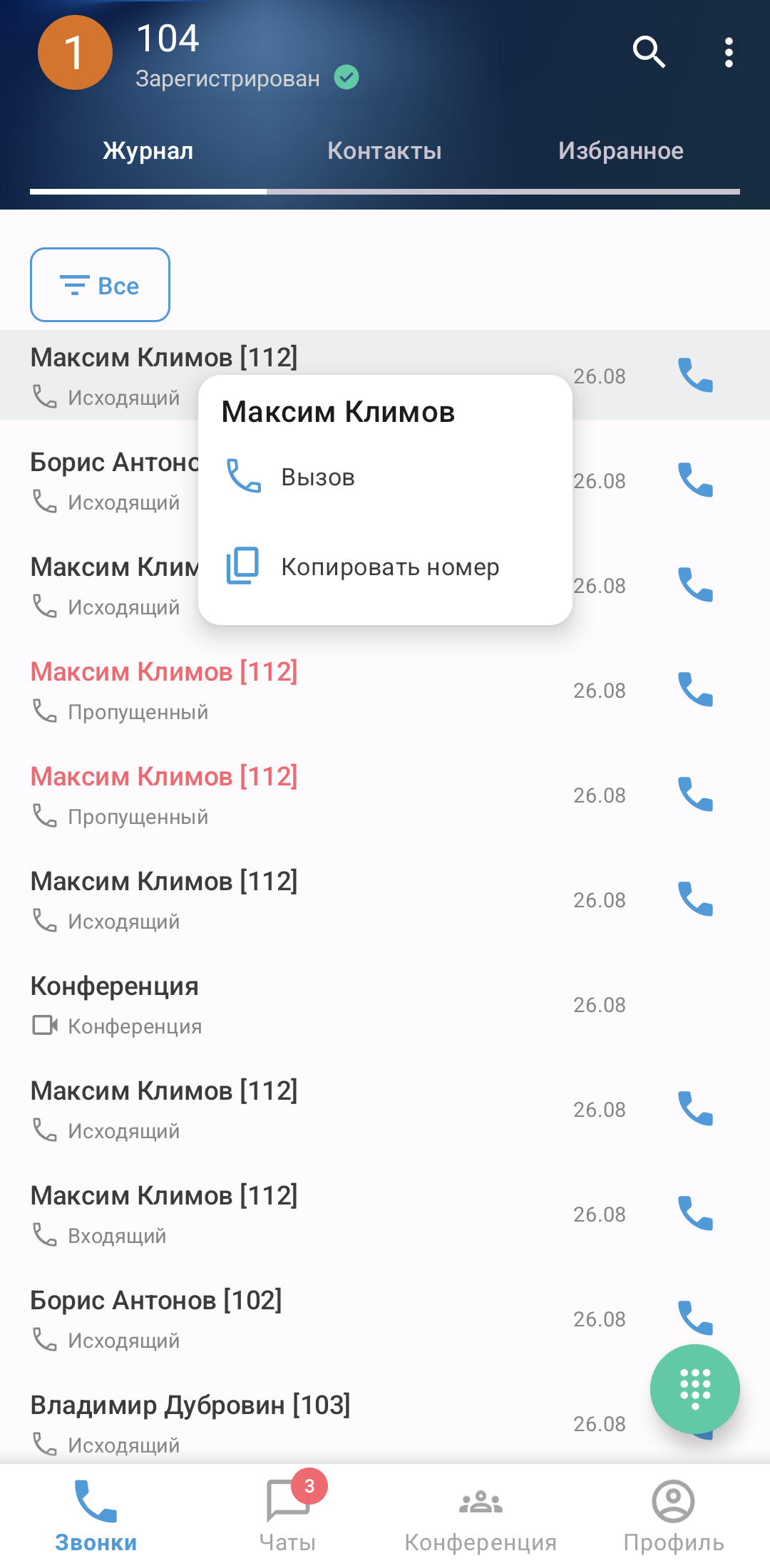Call back the Входящий call from Максим Климов
This screenshot has height=1568, width=770.
click(x=695, y=1214)
